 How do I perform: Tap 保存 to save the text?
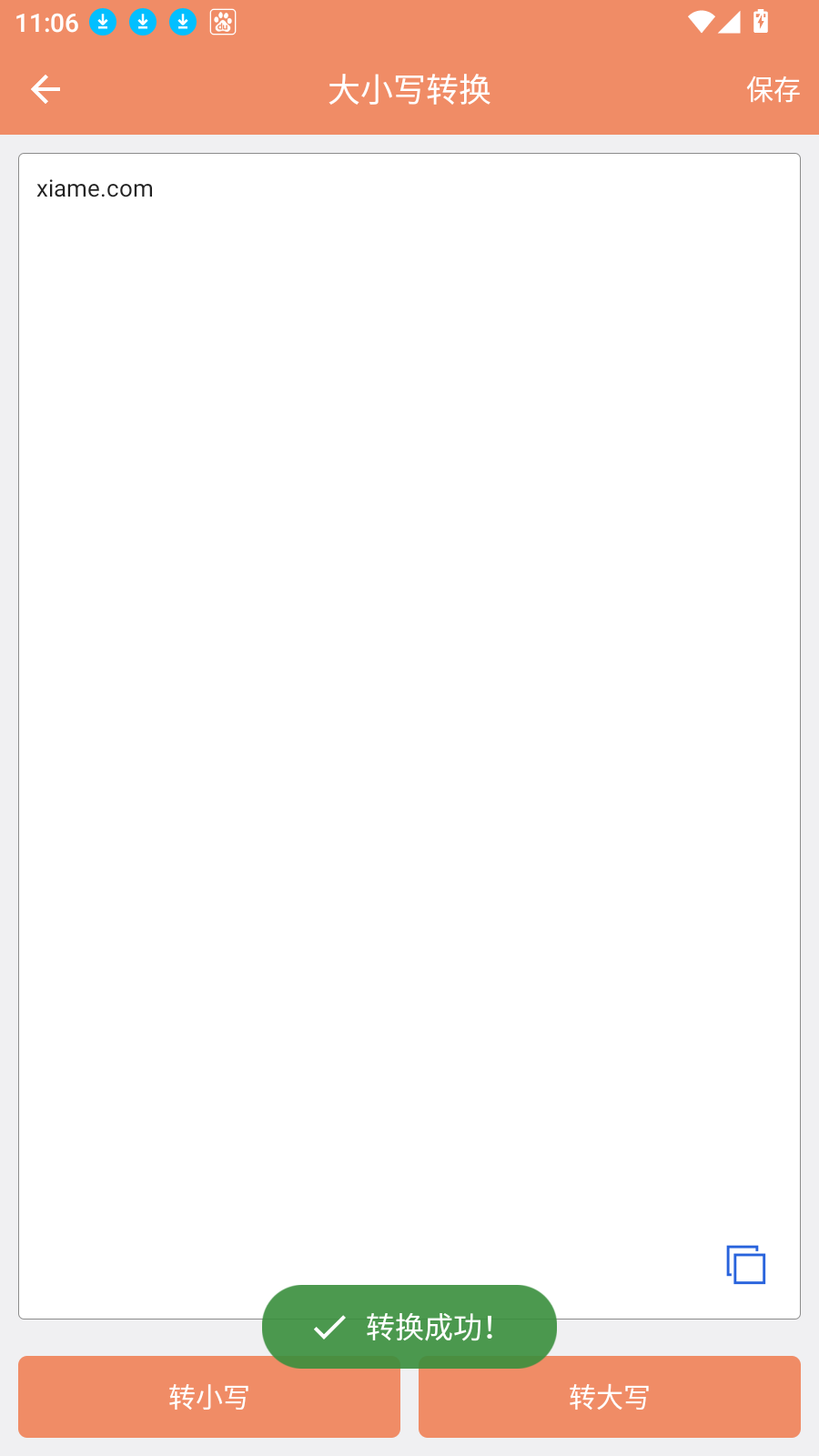click(x=773, y=89)
